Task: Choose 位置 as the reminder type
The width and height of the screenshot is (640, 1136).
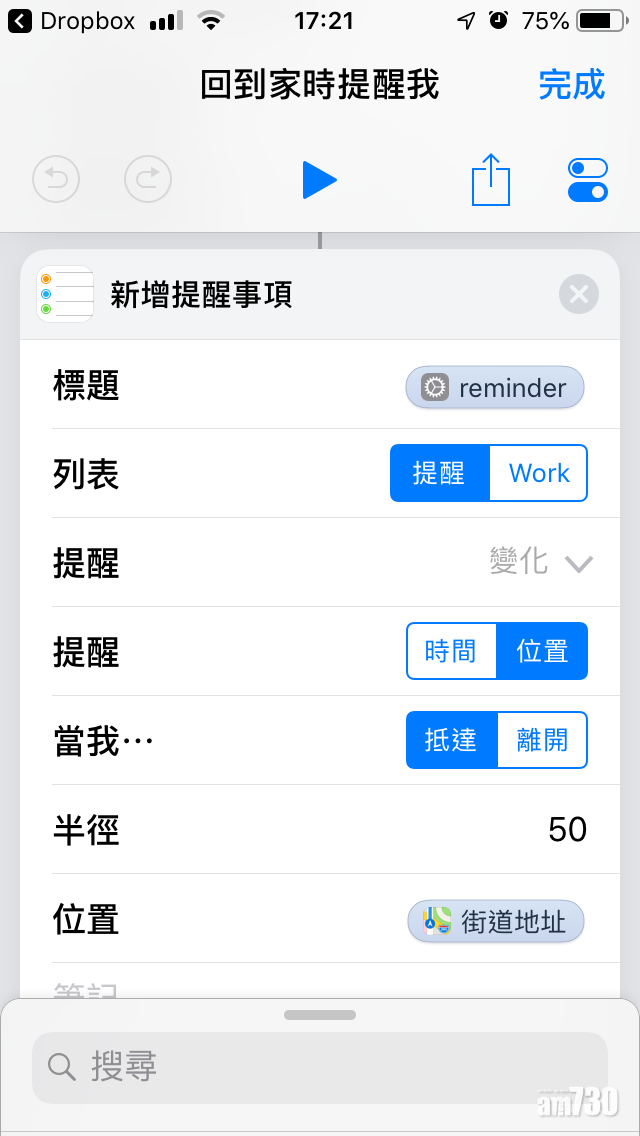Action: tap(542, 652)
